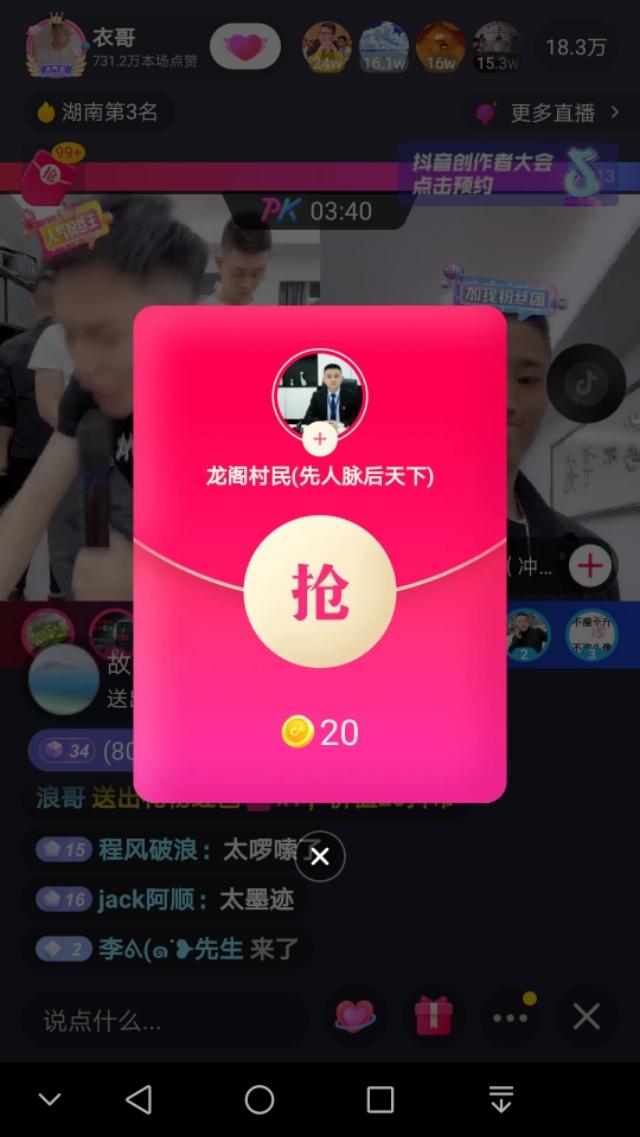
Task: Follow 衣哥 with the heart button
Action: point(244,47)
